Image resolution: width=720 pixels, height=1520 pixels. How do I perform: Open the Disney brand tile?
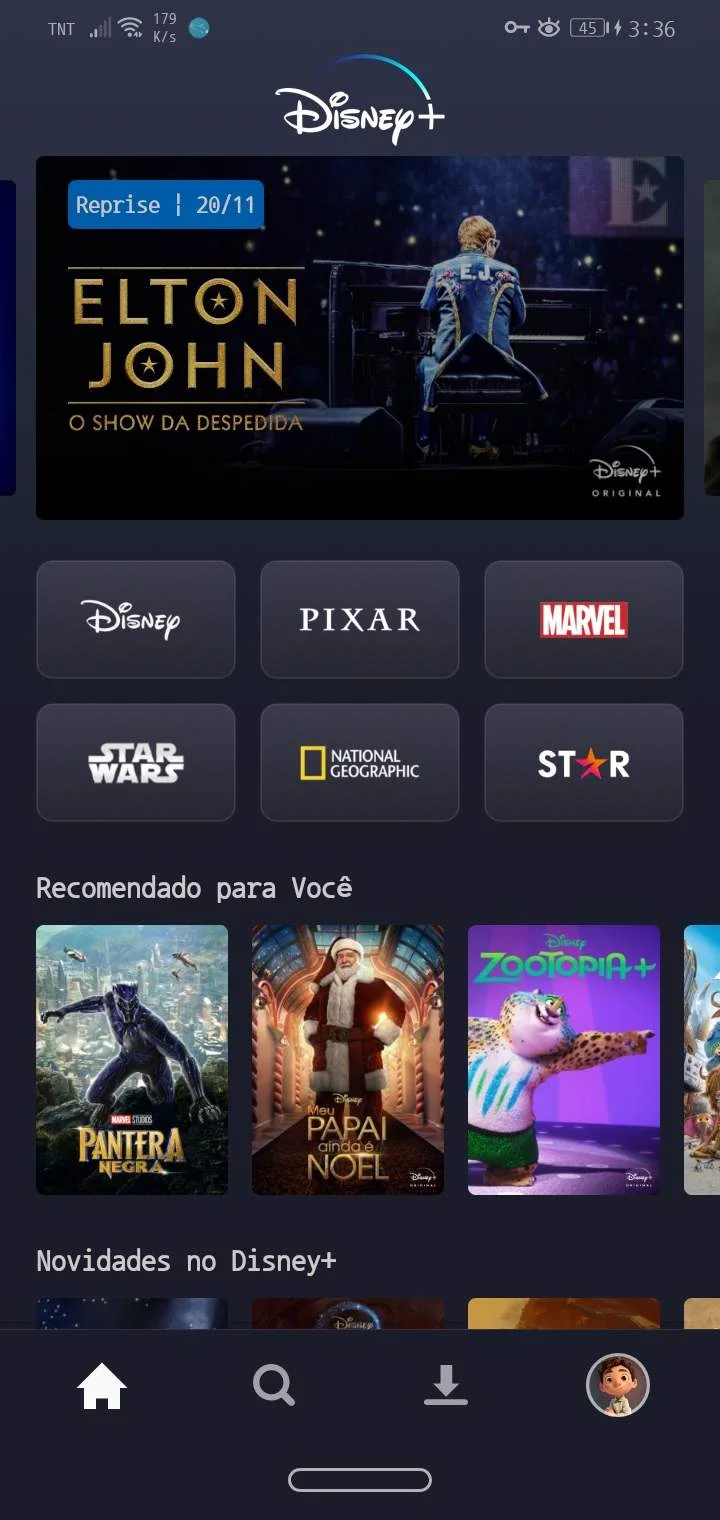pos(136,620)
